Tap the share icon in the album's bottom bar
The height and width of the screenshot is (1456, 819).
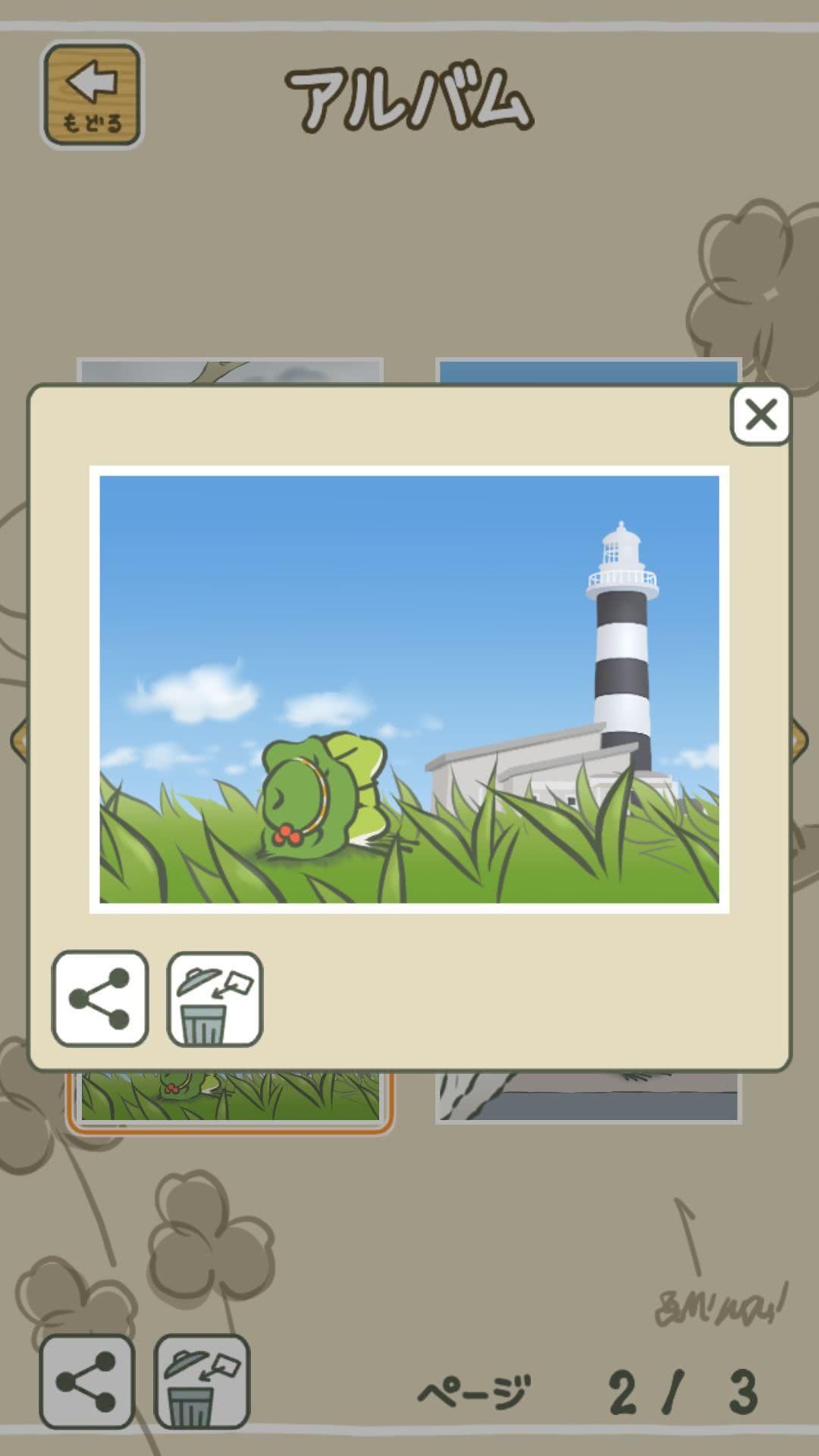87,1382
